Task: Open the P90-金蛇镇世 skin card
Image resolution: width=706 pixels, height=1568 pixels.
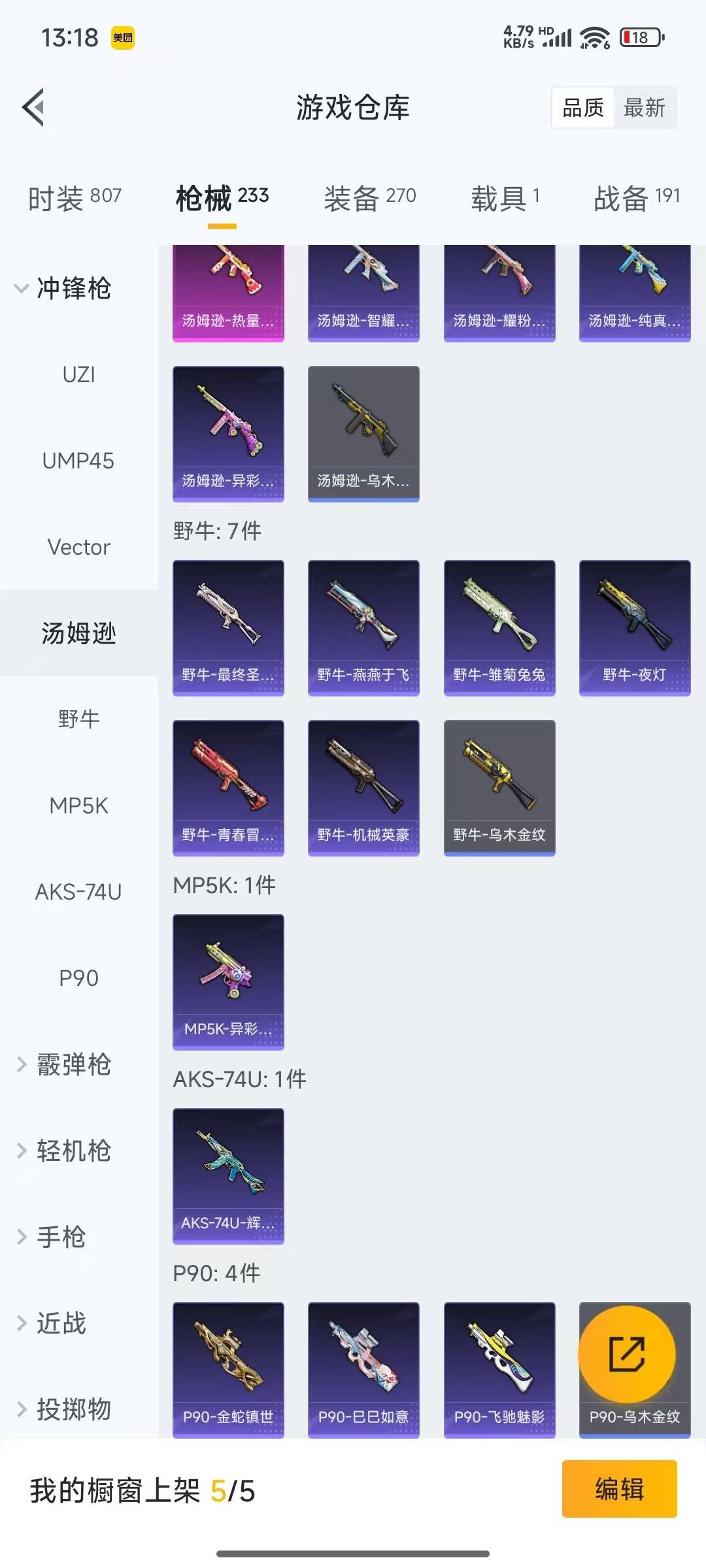Action: [228, 1369]
